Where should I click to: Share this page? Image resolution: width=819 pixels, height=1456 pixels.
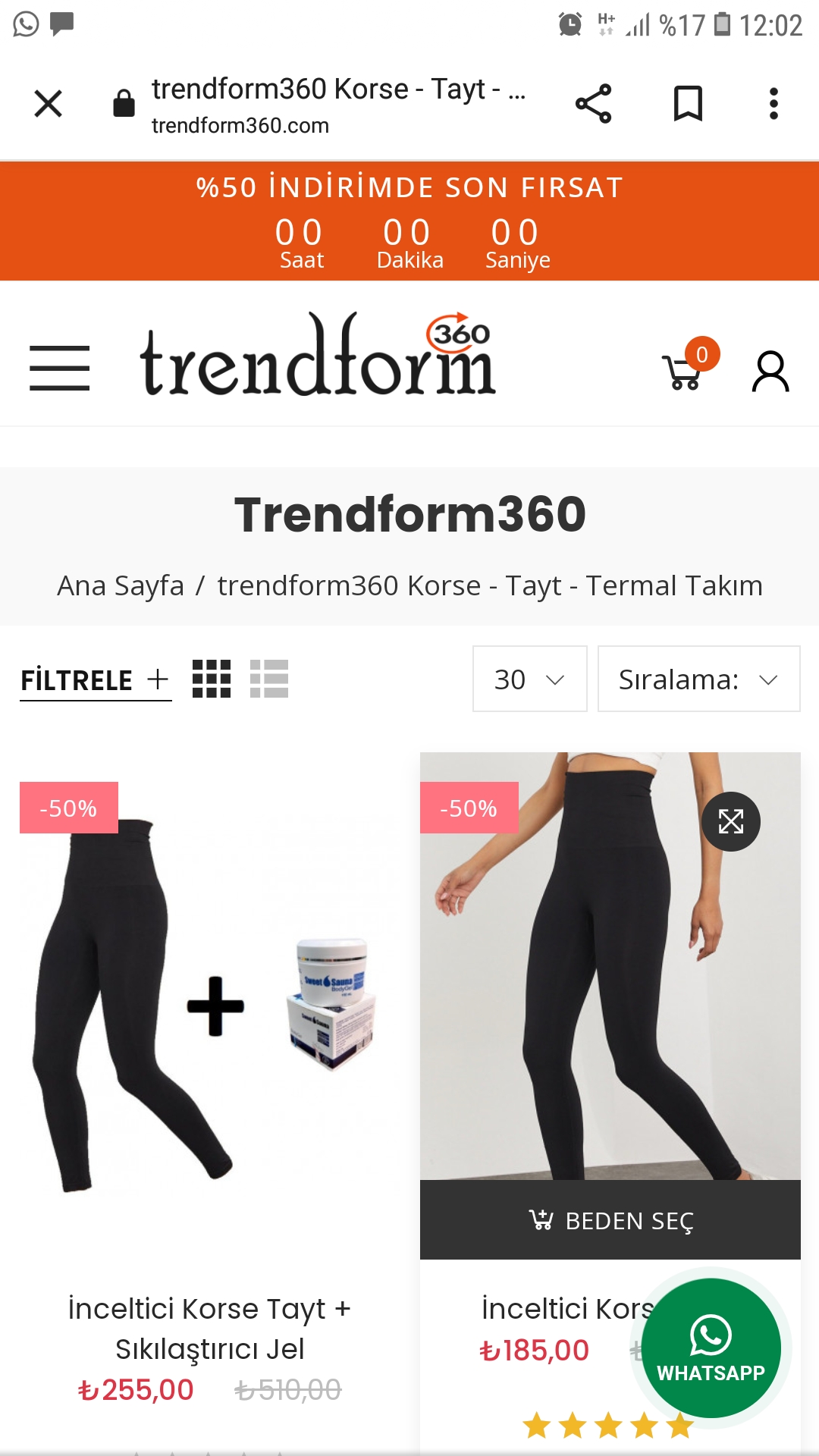593,104
